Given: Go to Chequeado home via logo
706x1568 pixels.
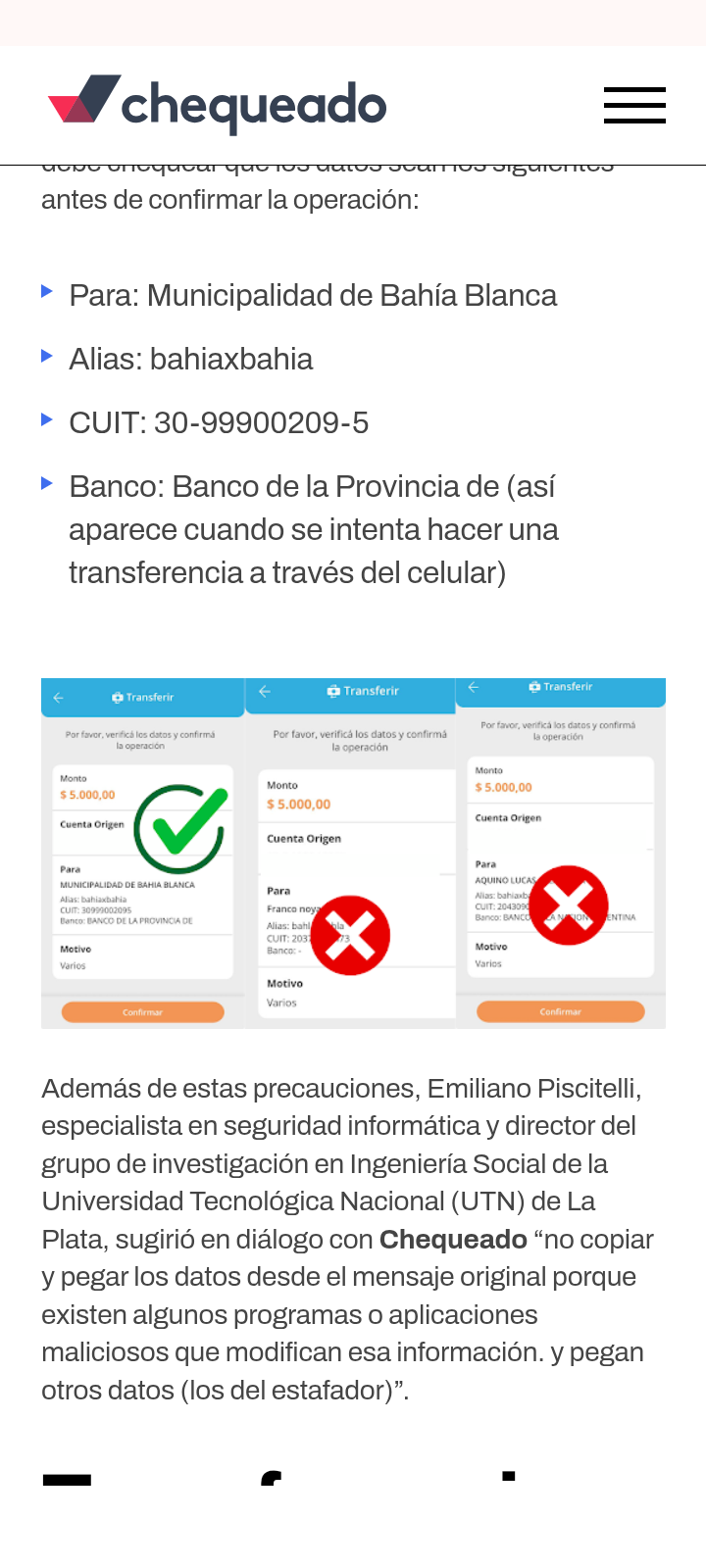Looking at the screenshot, I should coord(218,104).
